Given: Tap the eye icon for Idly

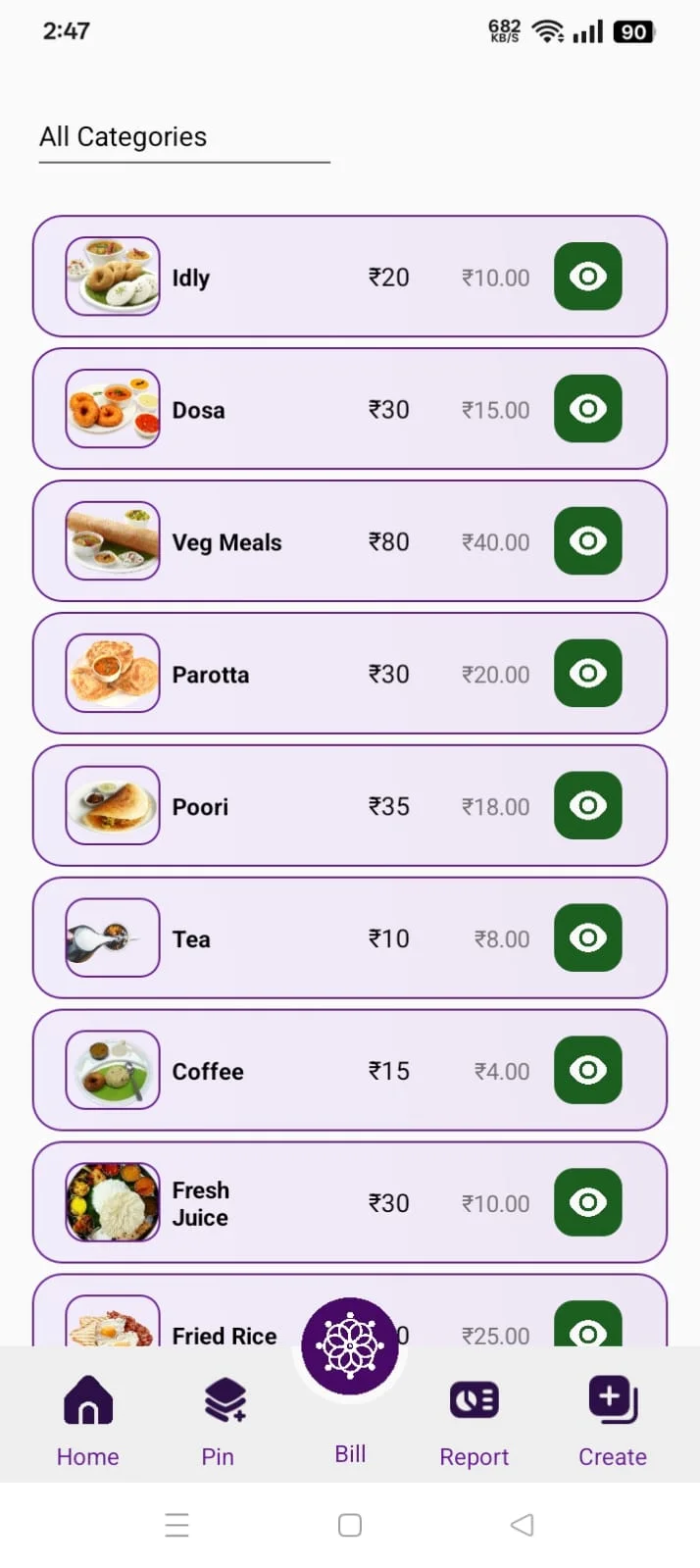Looking at the screenshot, I should pos(587,277).
